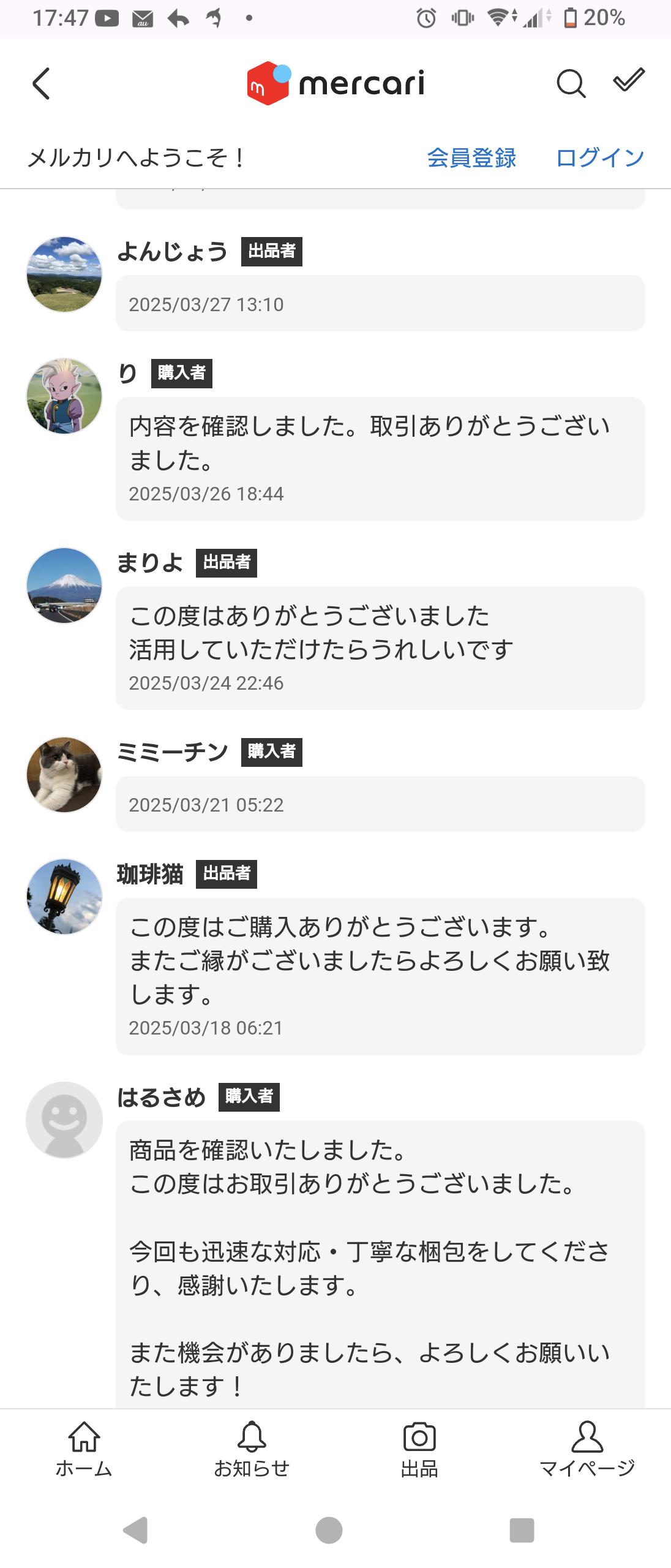This screenshot has height=1568, width=671.
Task: Tap the system home button
Action: [x=329, y=1530]
